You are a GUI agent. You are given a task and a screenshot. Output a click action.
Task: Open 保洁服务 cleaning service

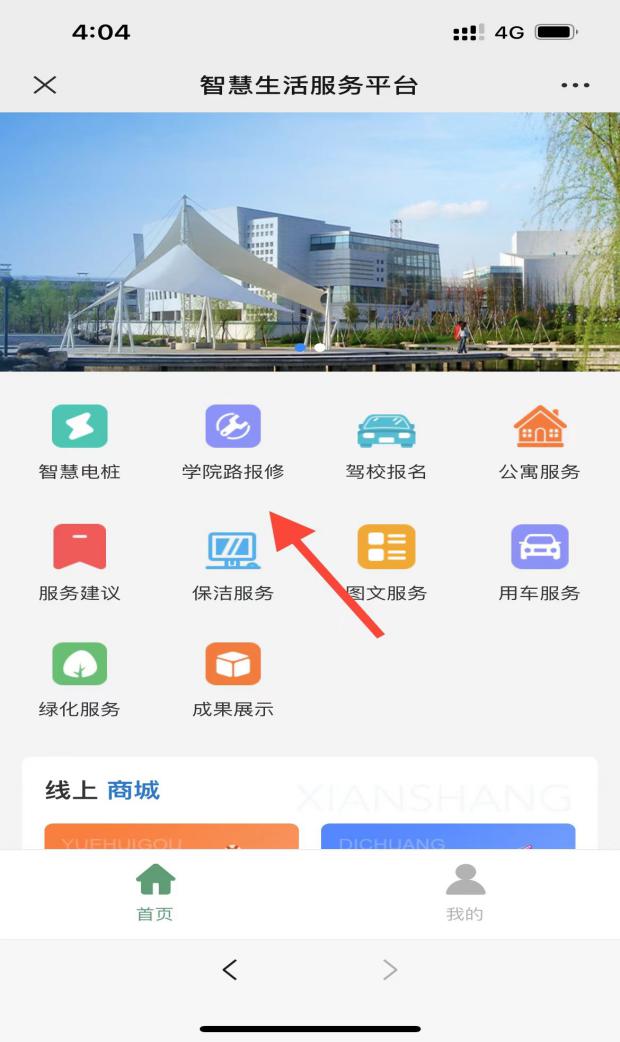pos(233,562)
